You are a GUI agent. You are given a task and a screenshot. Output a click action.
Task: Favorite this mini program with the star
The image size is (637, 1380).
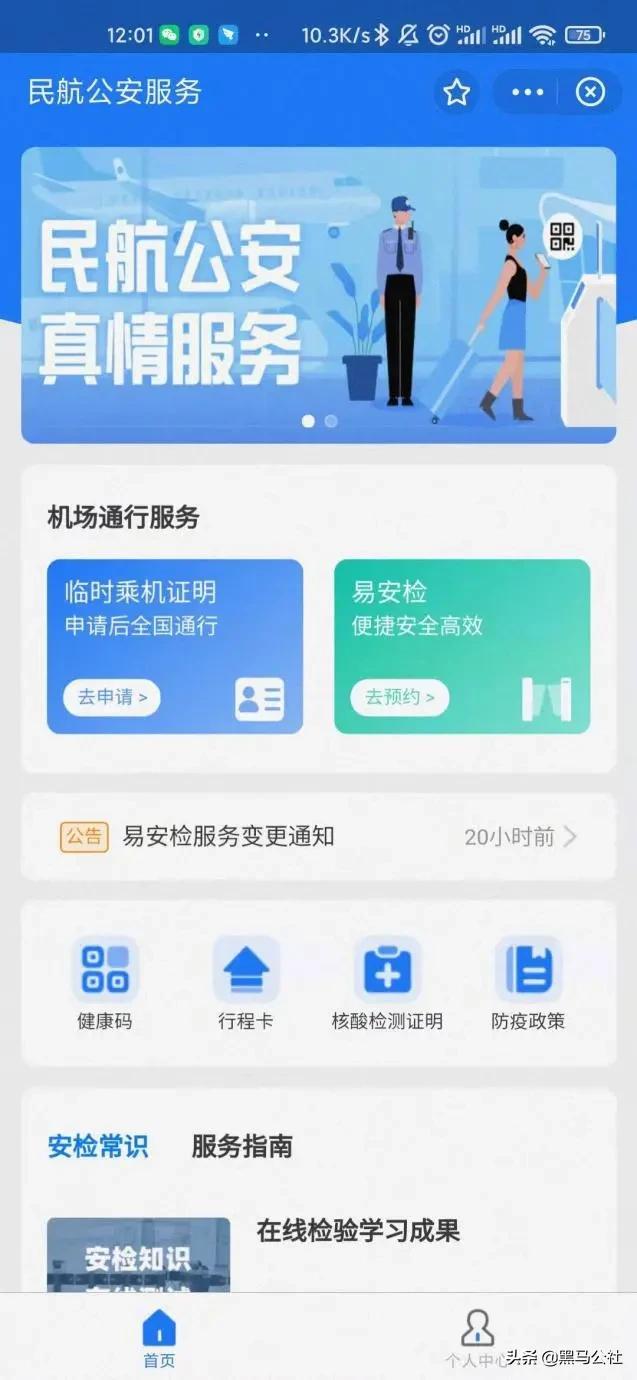457,93
